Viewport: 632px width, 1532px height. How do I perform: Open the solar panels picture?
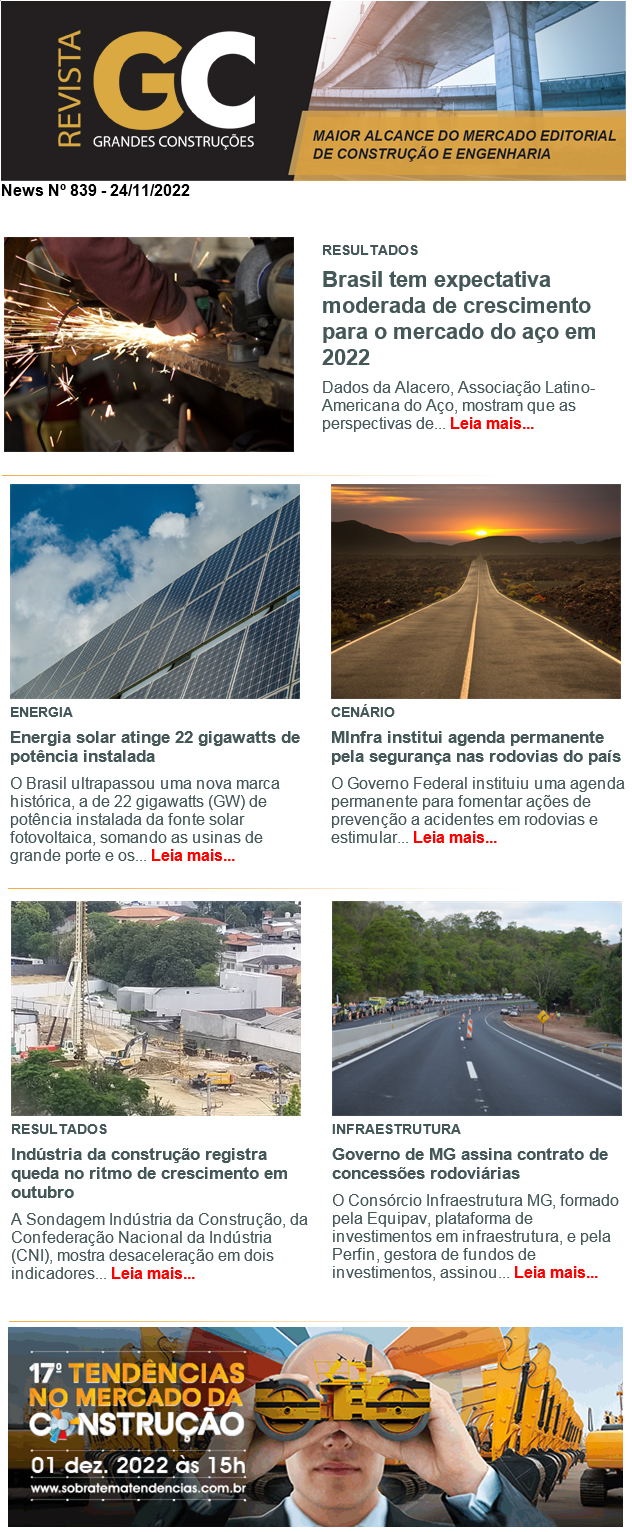(155, 591)
